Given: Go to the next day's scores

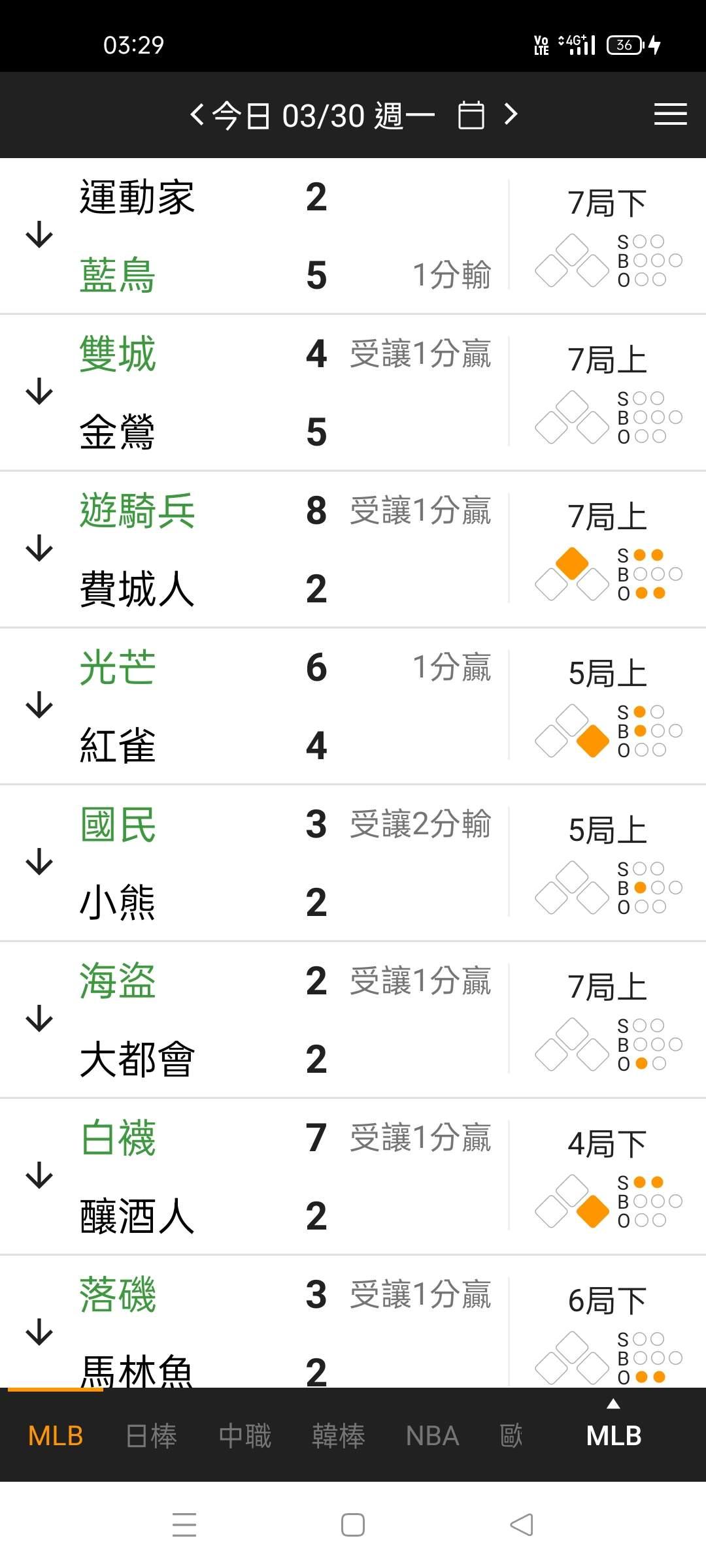Looking at the screenshot, I should tap(511, 115).
